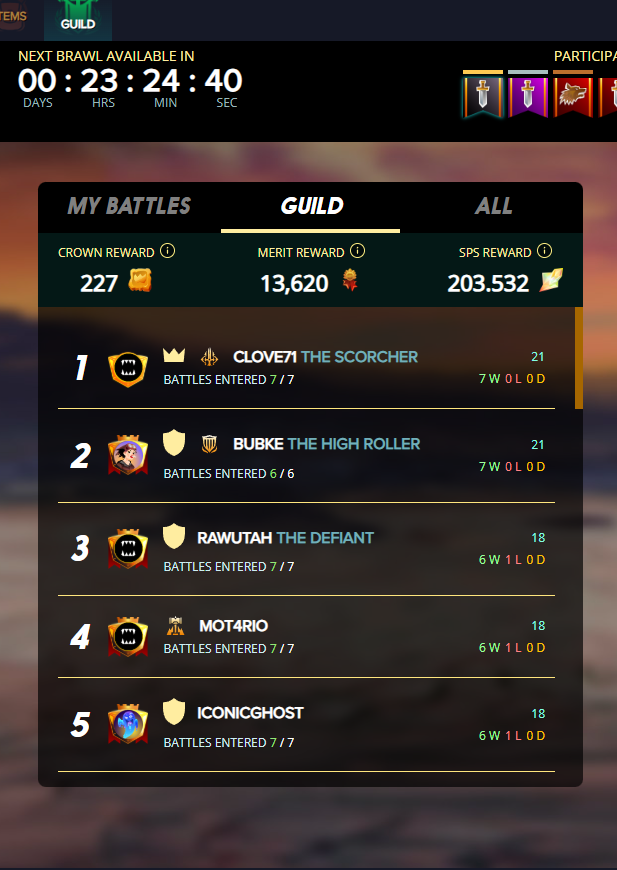Open the Guild navigation item

click(77, 18)
